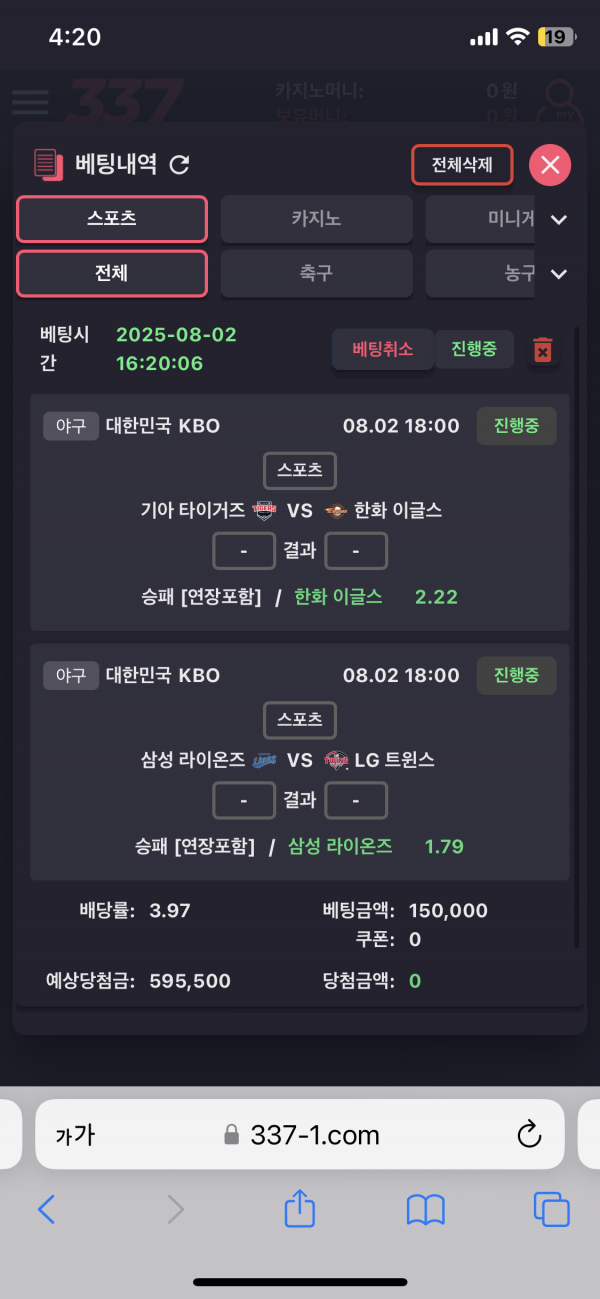Go back in Safari
The image size is (600, 1299).
click(x=46, y=1210)
